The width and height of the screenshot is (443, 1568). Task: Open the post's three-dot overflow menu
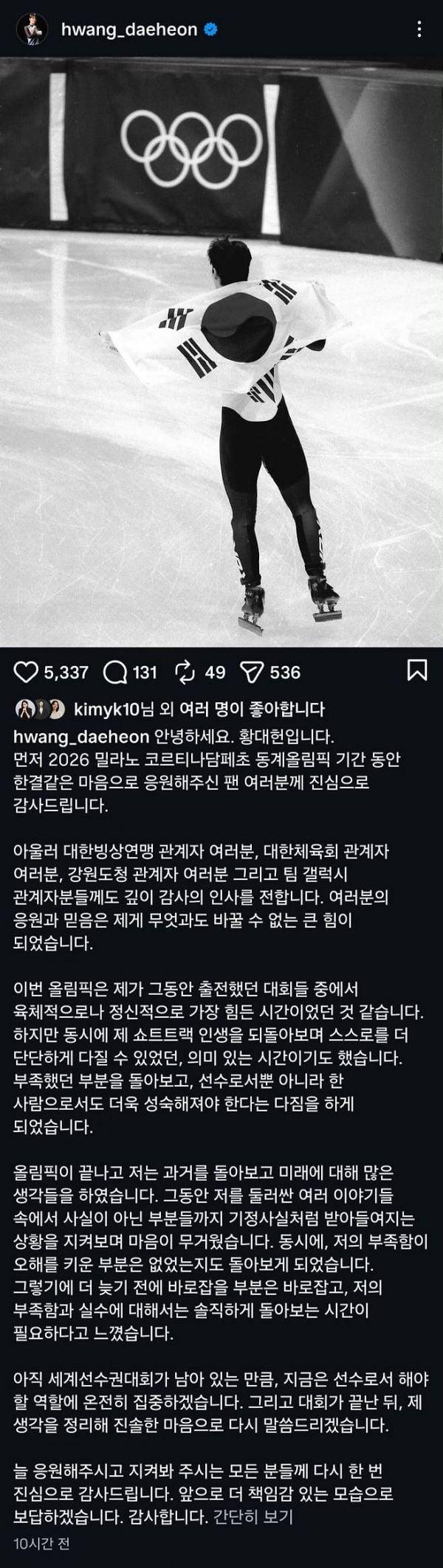[x=420, y=30]
